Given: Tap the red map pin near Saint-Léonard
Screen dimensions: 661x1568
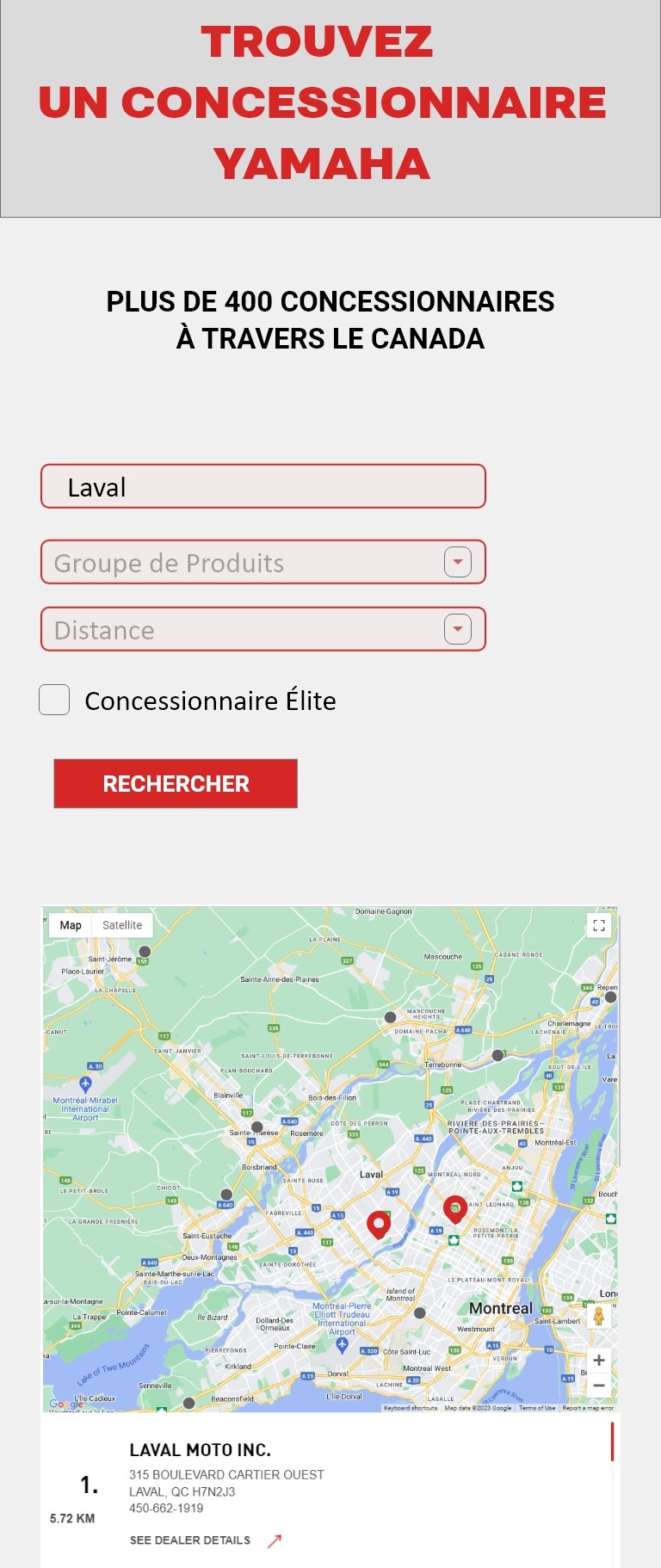Looking at the screenshot, I should click(x=454, y=1207).
